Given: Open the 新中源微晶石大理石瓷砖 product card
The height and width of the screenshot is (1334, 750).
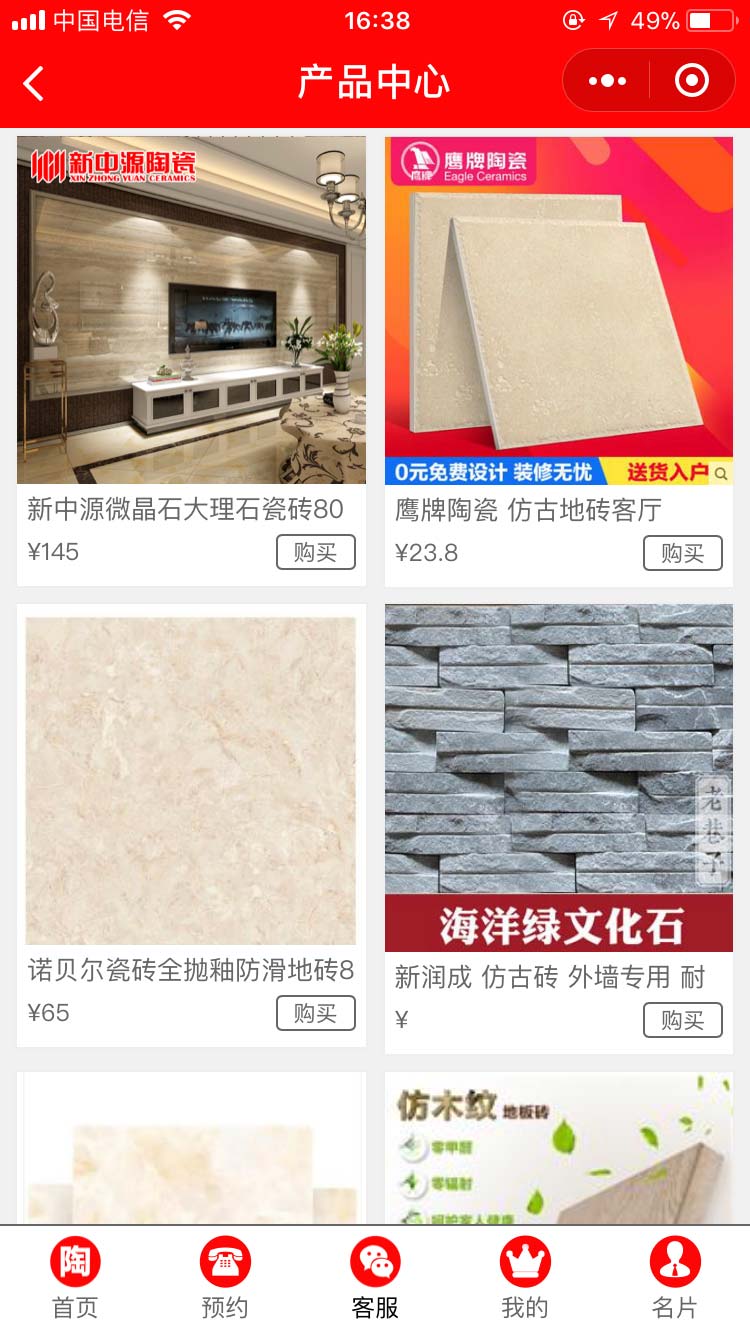Looking at the screenshot, I should click(x=191, y=311).
